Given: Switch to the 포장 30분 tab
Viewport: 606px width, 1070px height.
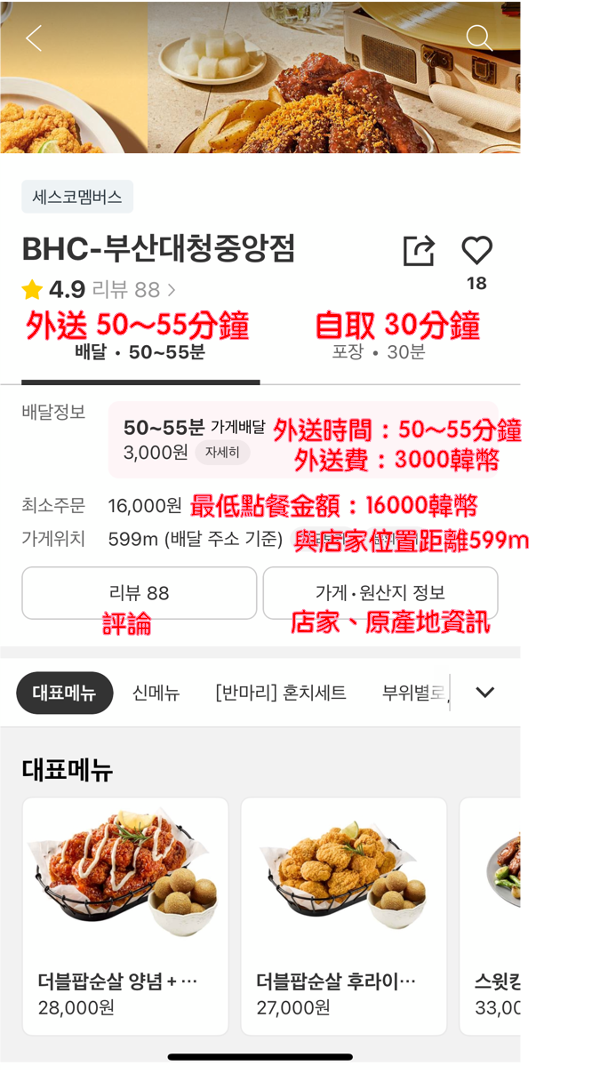Looking at the screenshot, I should pos(379,351).
